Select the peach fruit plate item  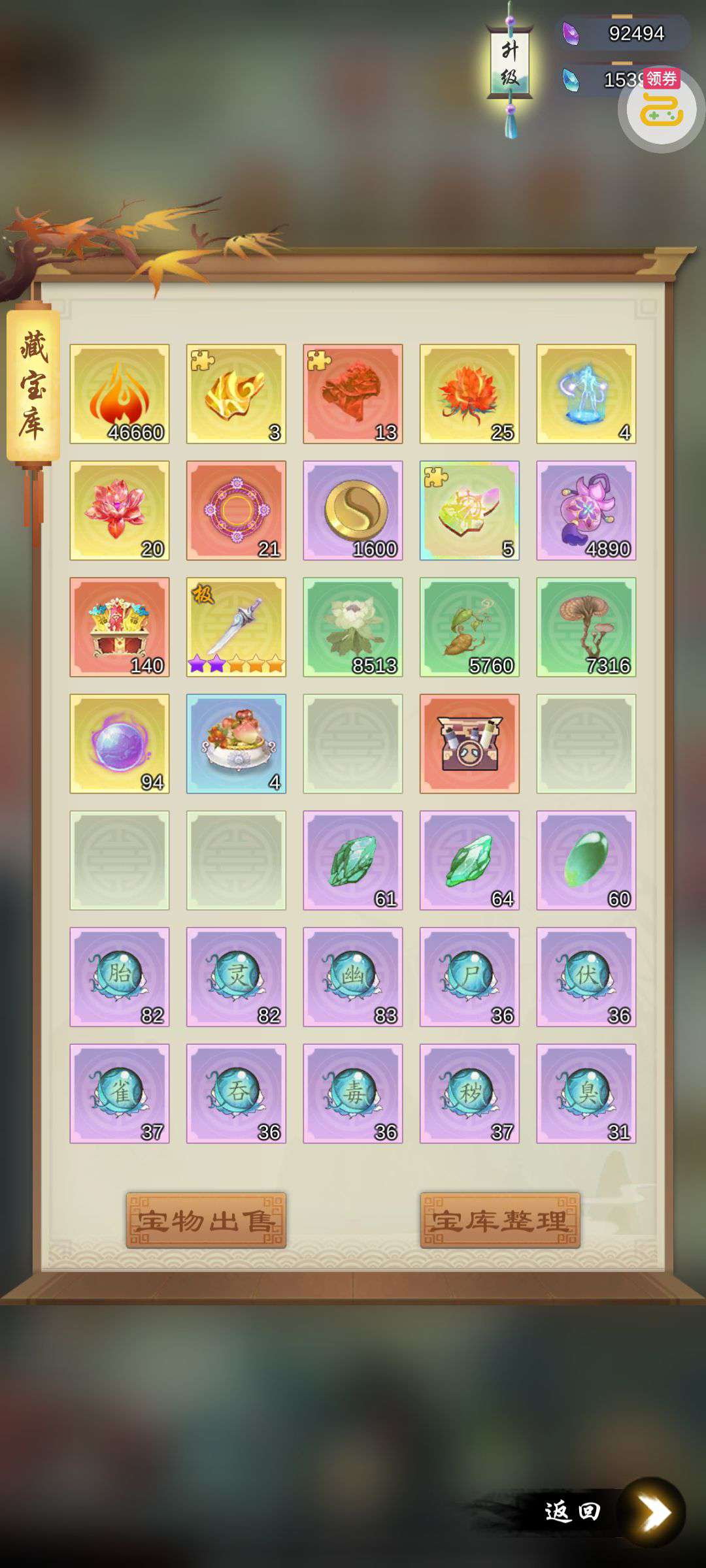click(236, 743)
